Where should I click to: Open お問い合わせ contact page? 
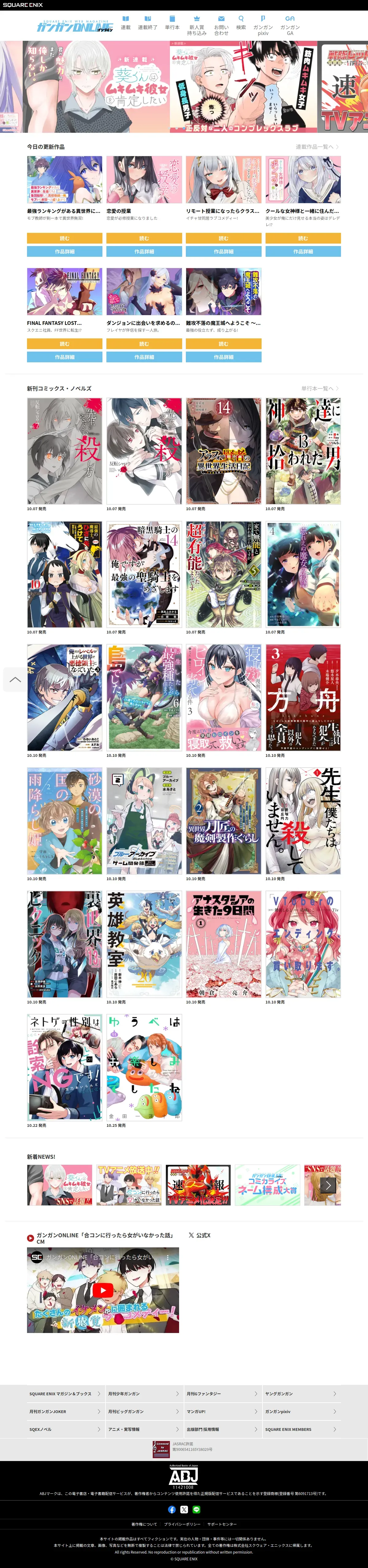[x=221, y=25]
